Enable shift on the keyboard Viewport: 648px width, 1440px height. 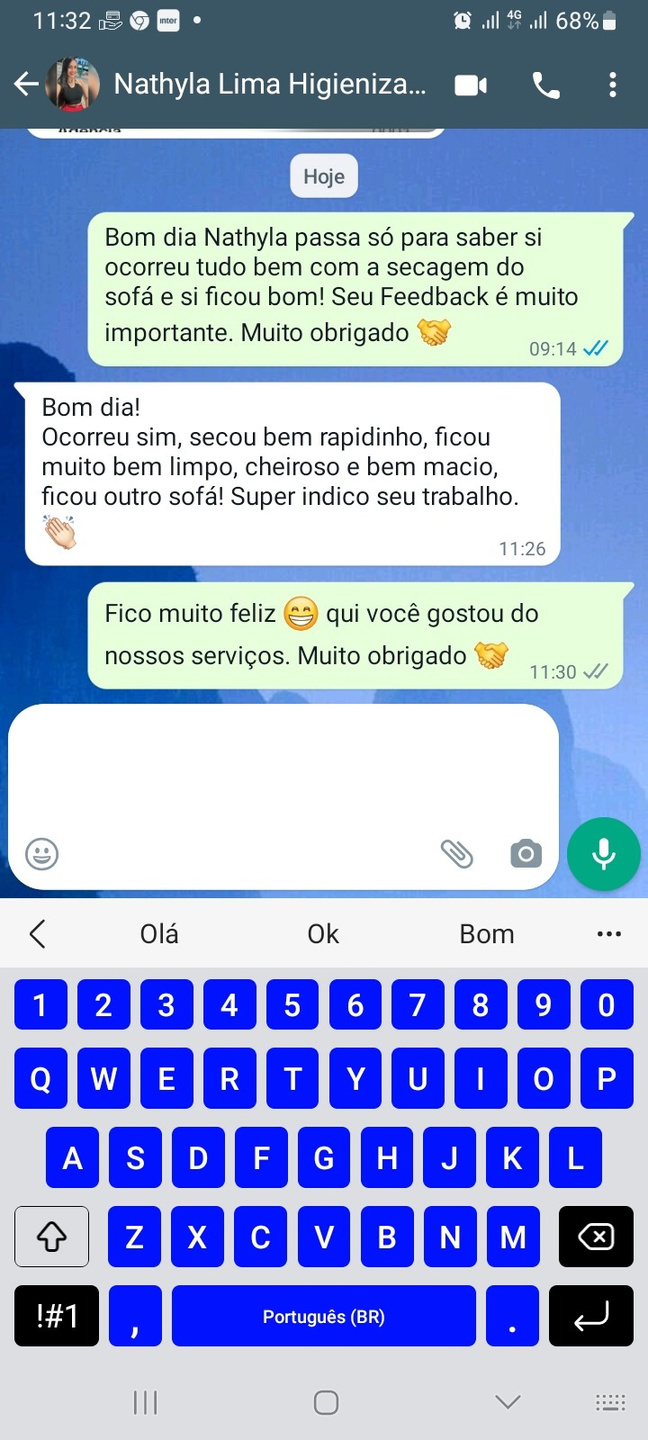click(51, 1237)
